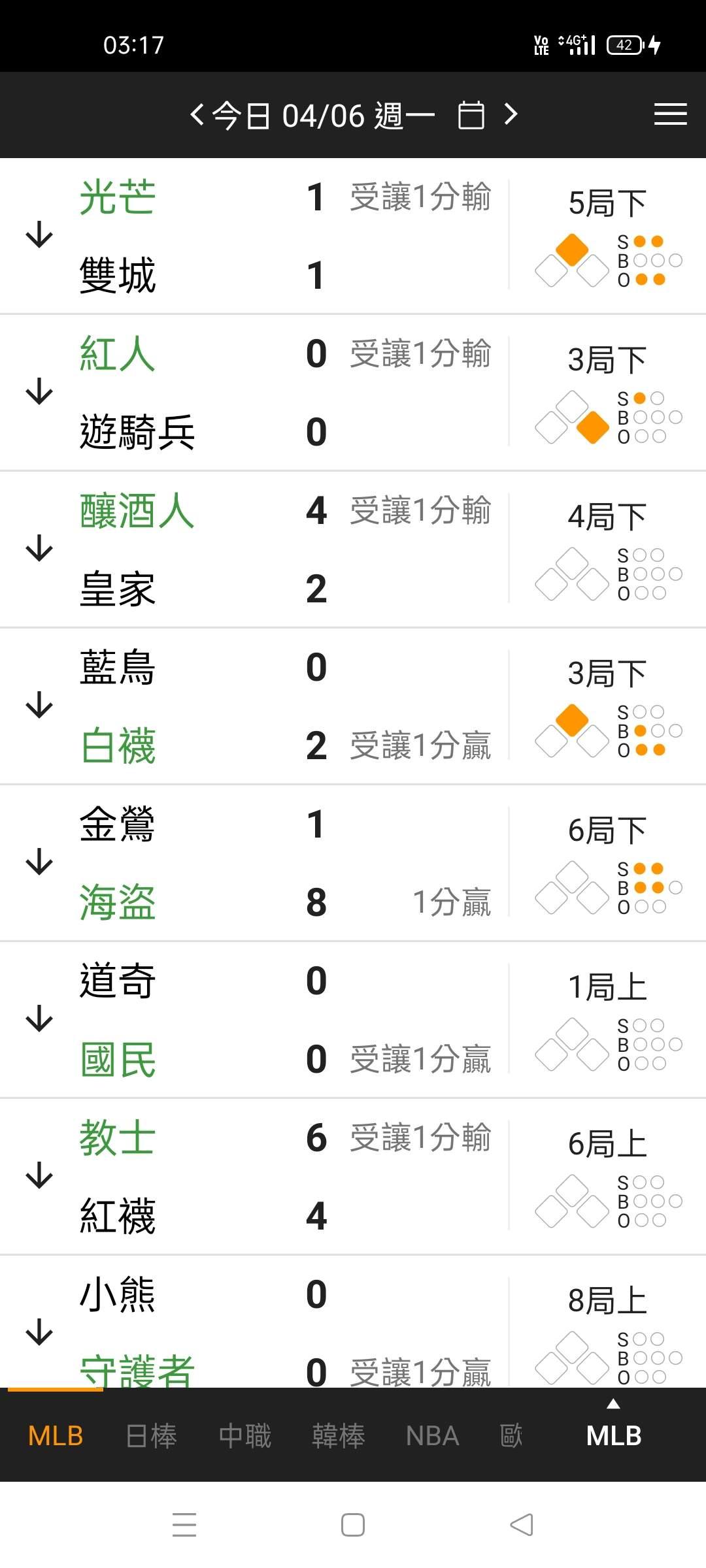The image size is (706, 1568).
Task: Expand the 藍鳥 vs 白襪 game
Action: (39, 706)
